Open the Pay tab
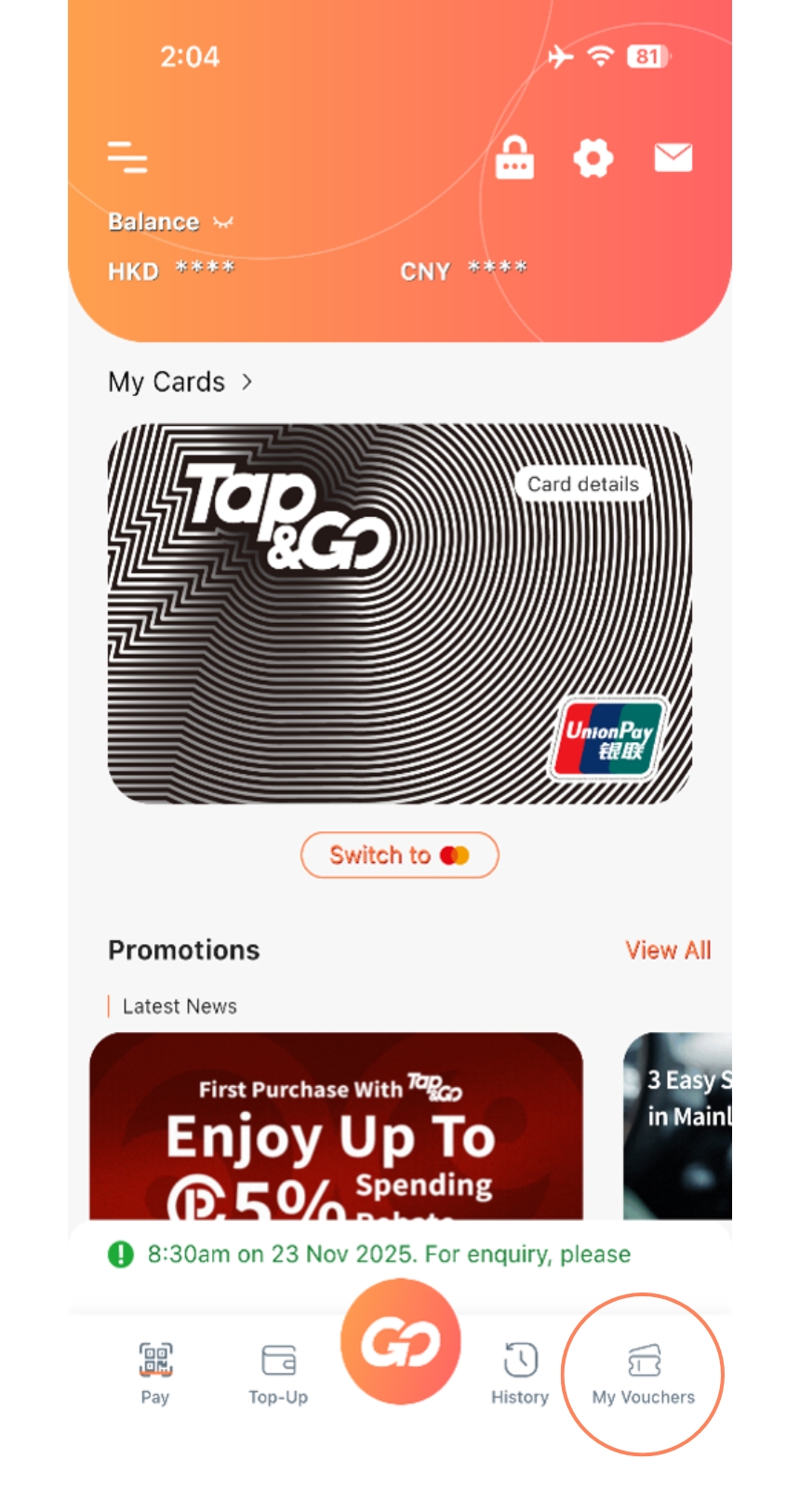 point(155,1373)
